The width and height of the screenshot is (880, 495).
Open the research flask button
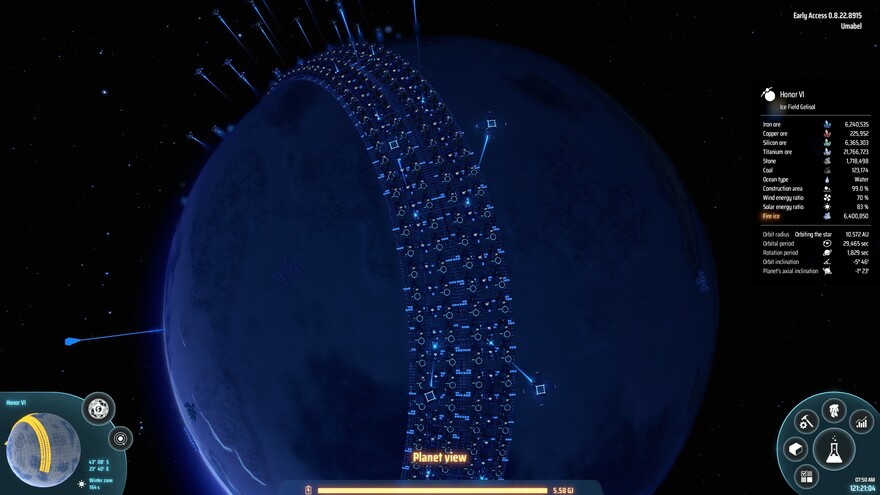pos(833,449)
